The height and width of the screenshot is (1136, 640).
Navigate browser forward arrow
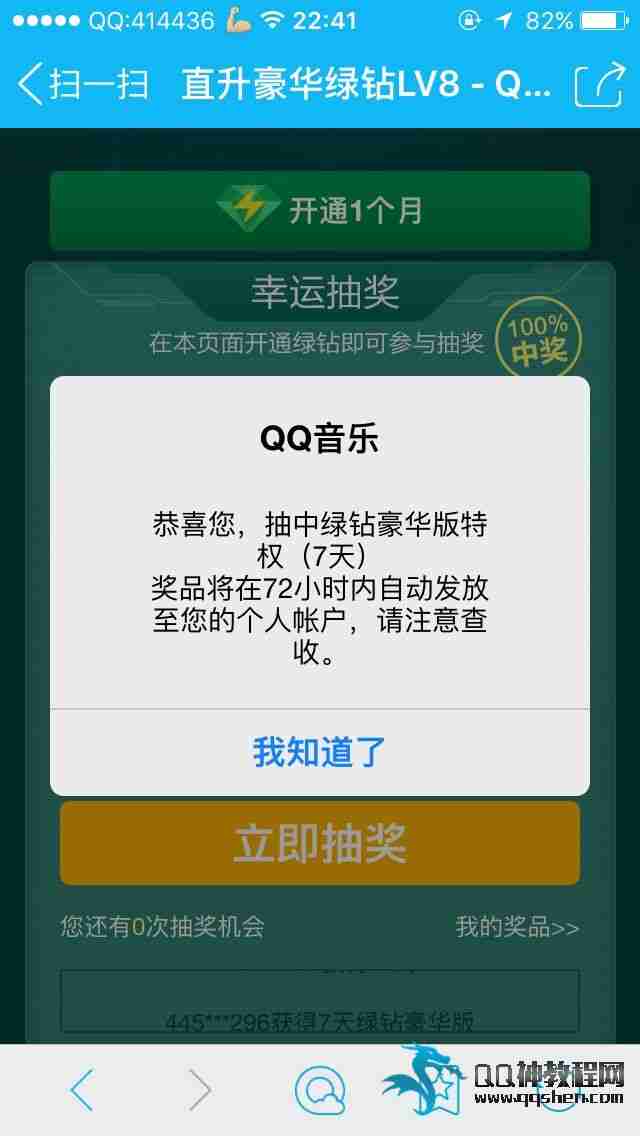[x=201, y=1089]
